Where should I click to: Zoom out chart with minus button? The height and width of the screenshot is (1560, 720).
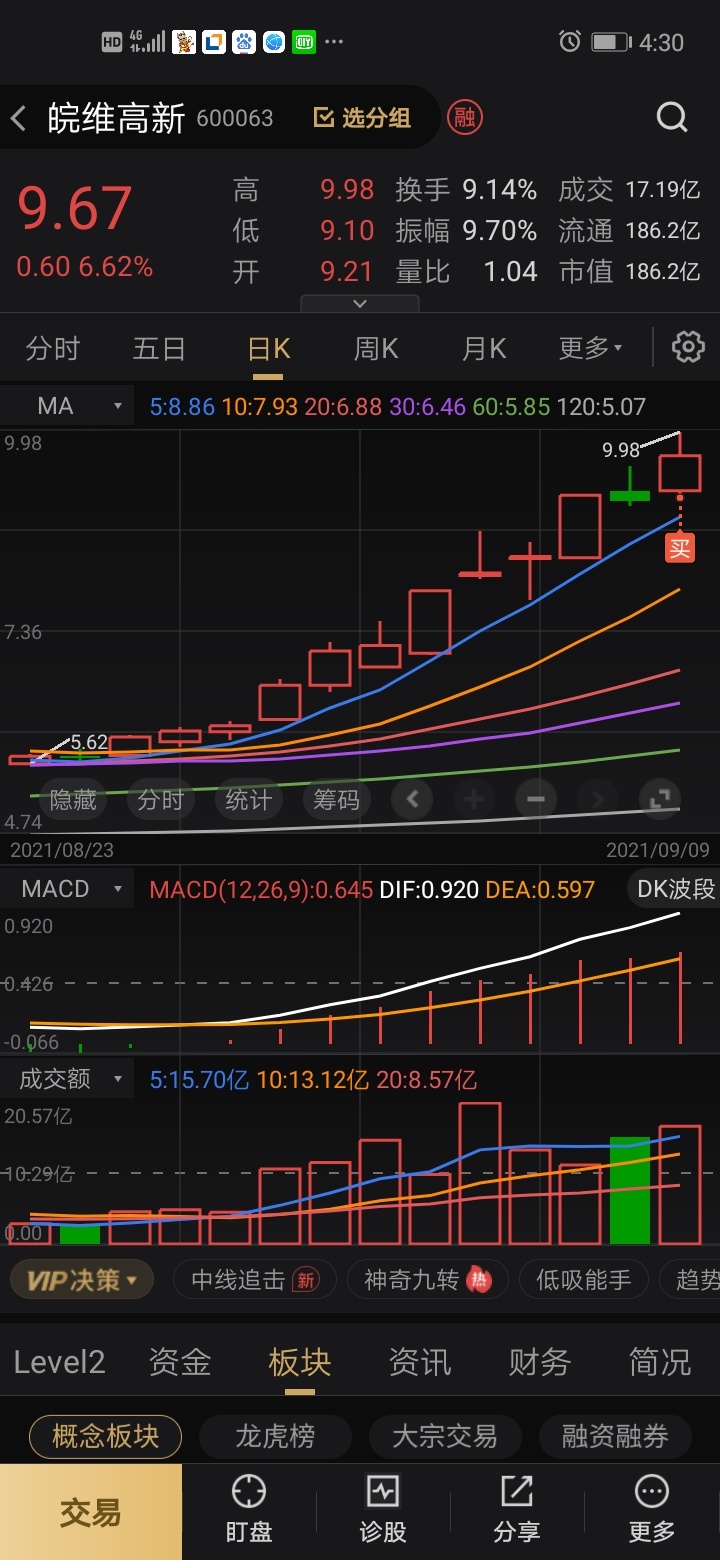click(535, 799)
